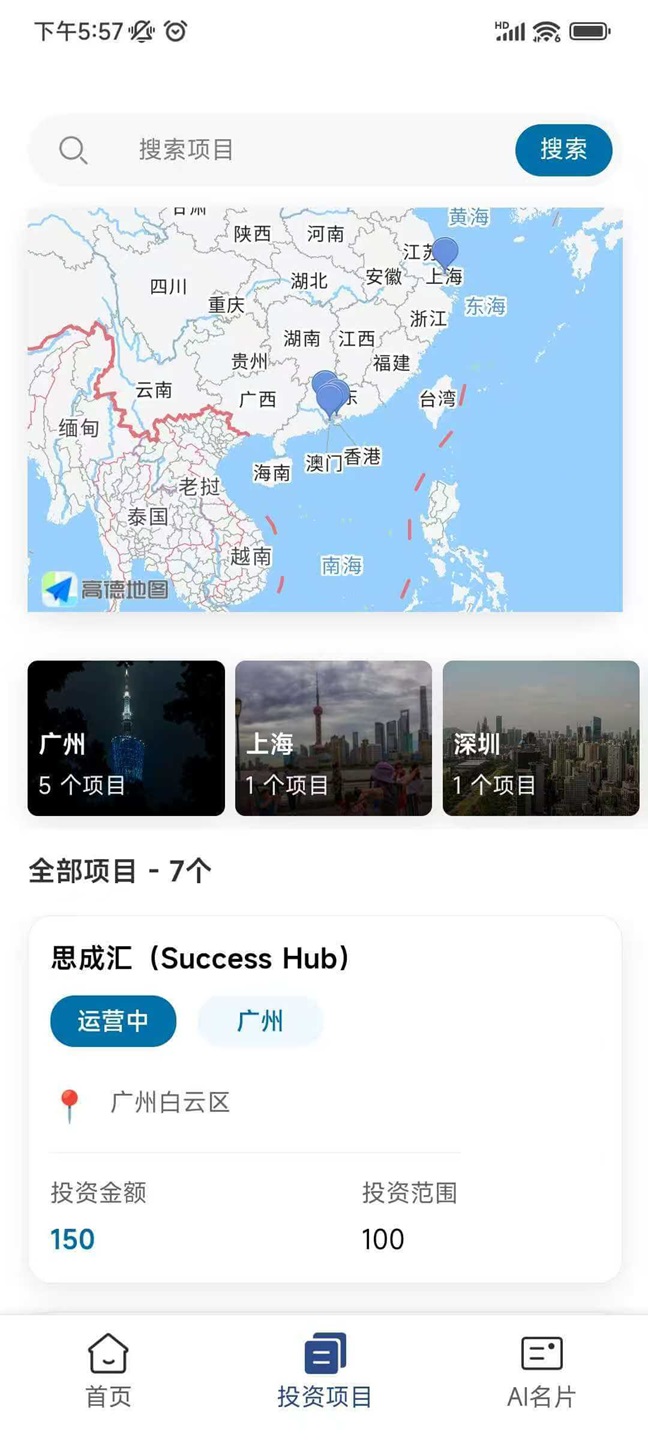Screen dimensions: 648x1440
Task: Select the Shanghai marker on the map
Action: pos(445,253)
